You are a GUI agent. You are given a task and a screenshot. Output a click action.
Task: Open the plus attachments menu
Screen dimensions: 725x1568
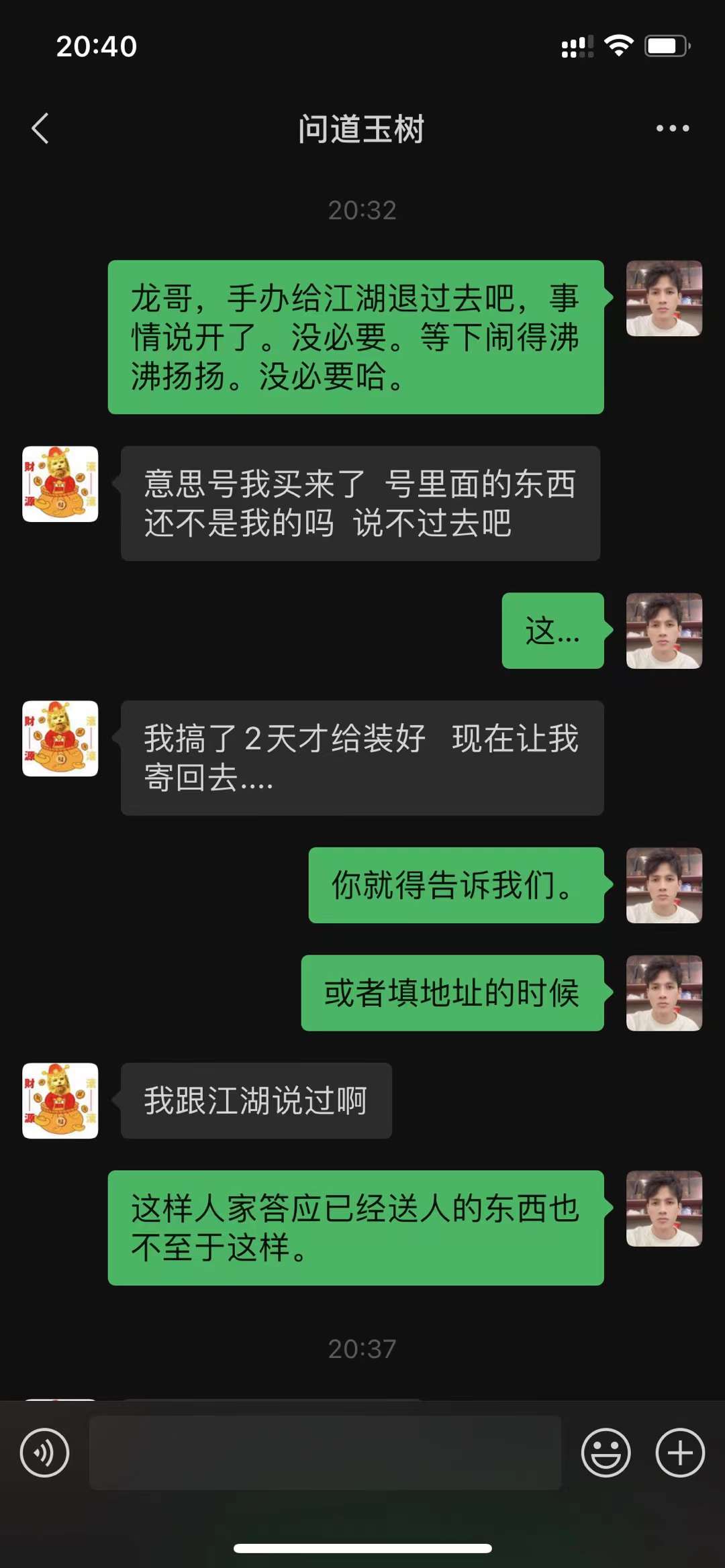tap(679, 1453)
